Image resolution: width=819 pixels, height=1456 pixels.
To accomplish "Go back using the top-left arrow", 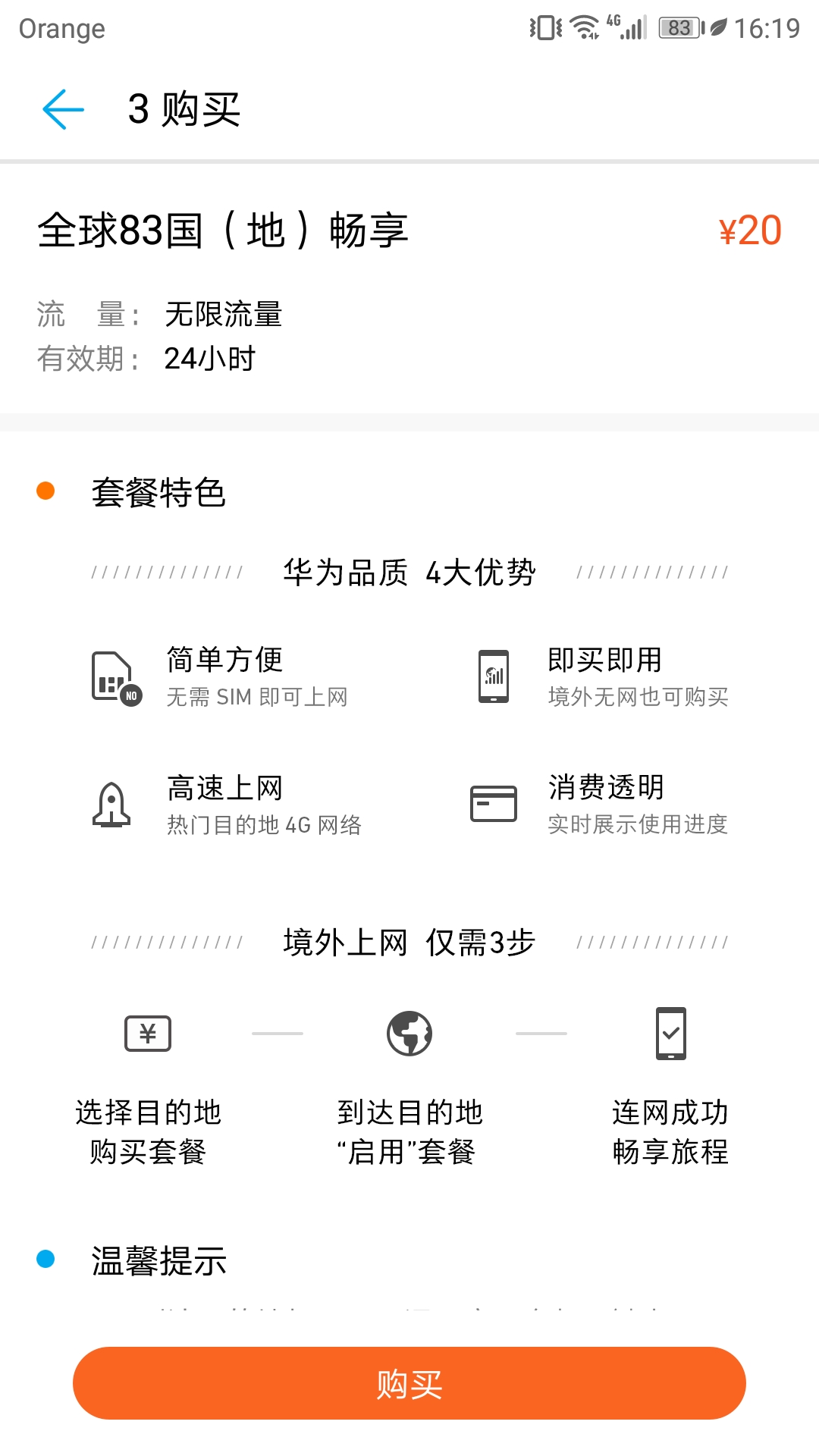I will 64,109.
